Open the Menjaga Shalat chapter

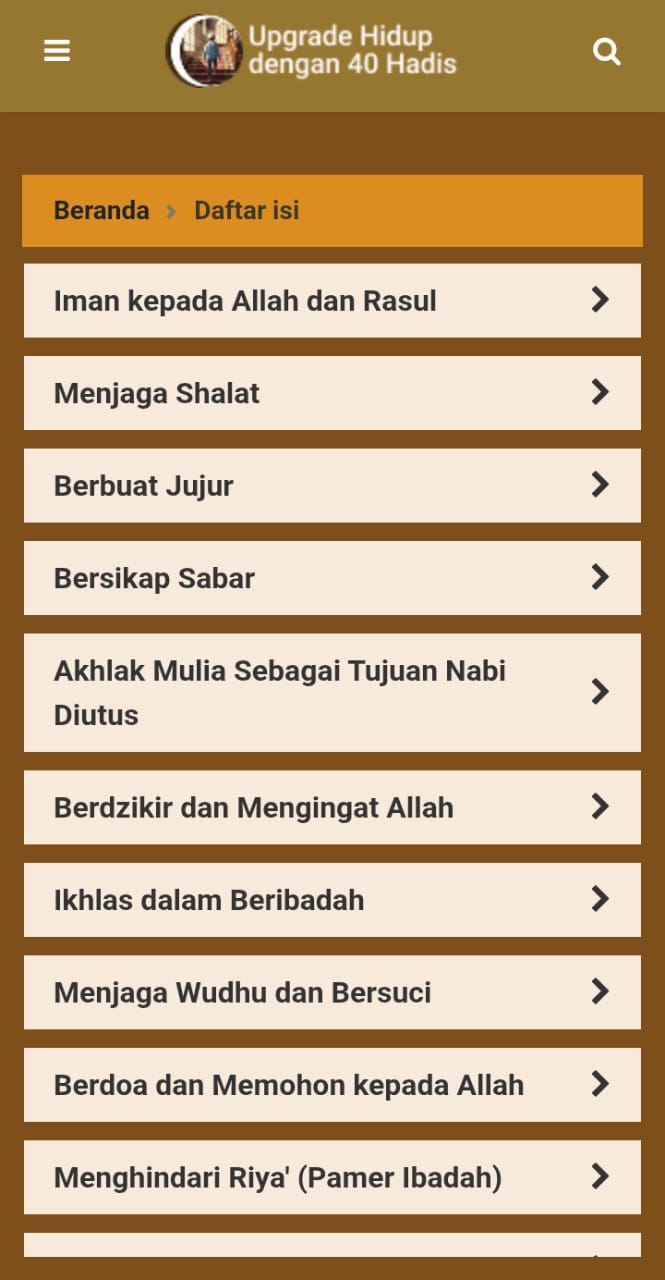332,393
